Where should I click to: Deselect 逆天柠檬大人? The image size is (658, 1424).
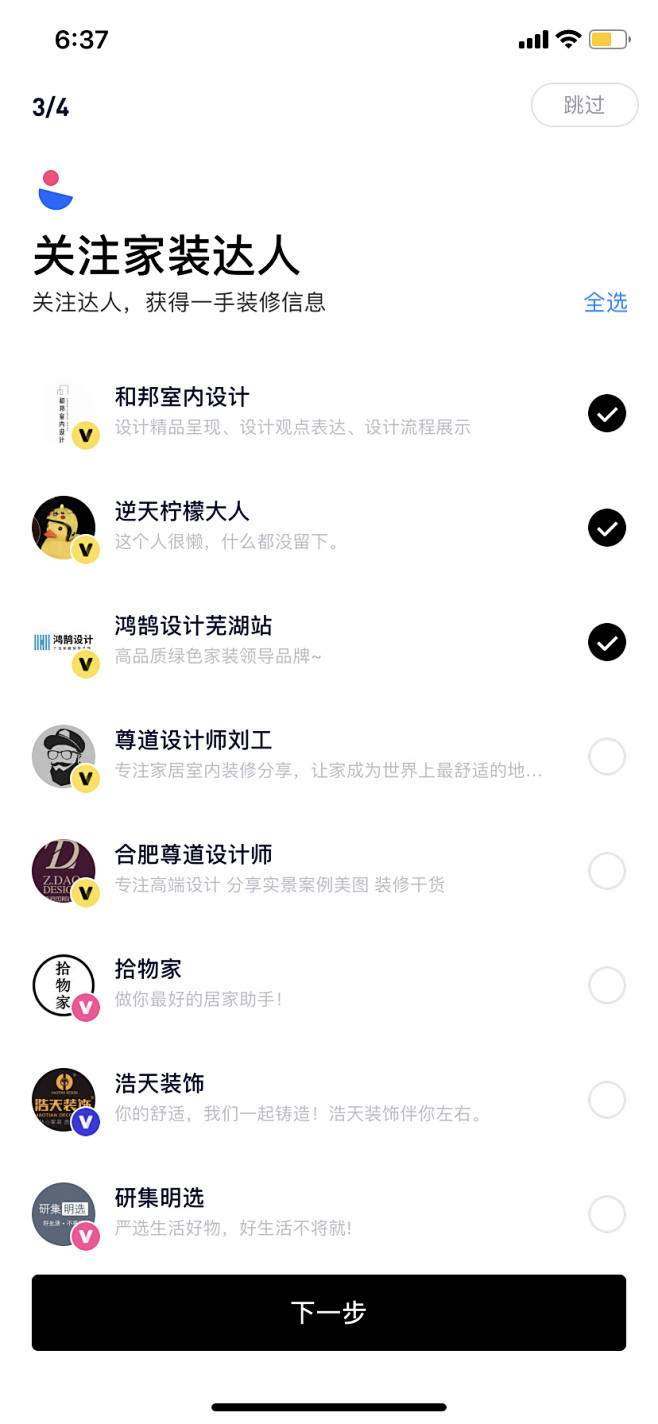click(607, 528)
